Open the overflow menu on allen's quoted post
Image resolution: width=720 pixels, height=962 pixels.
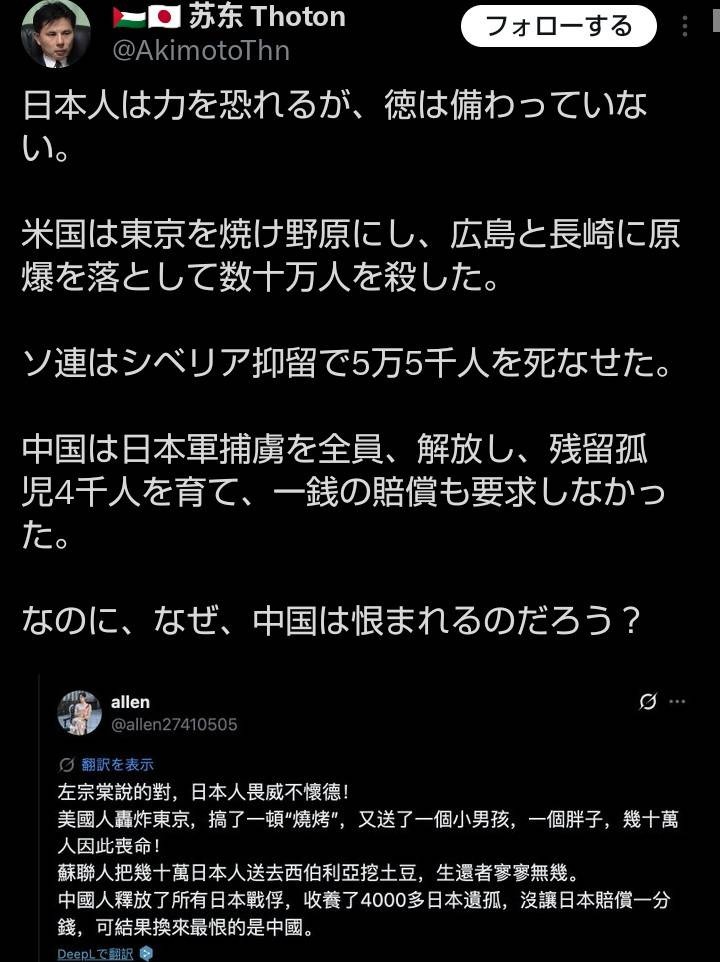point(678,702)
